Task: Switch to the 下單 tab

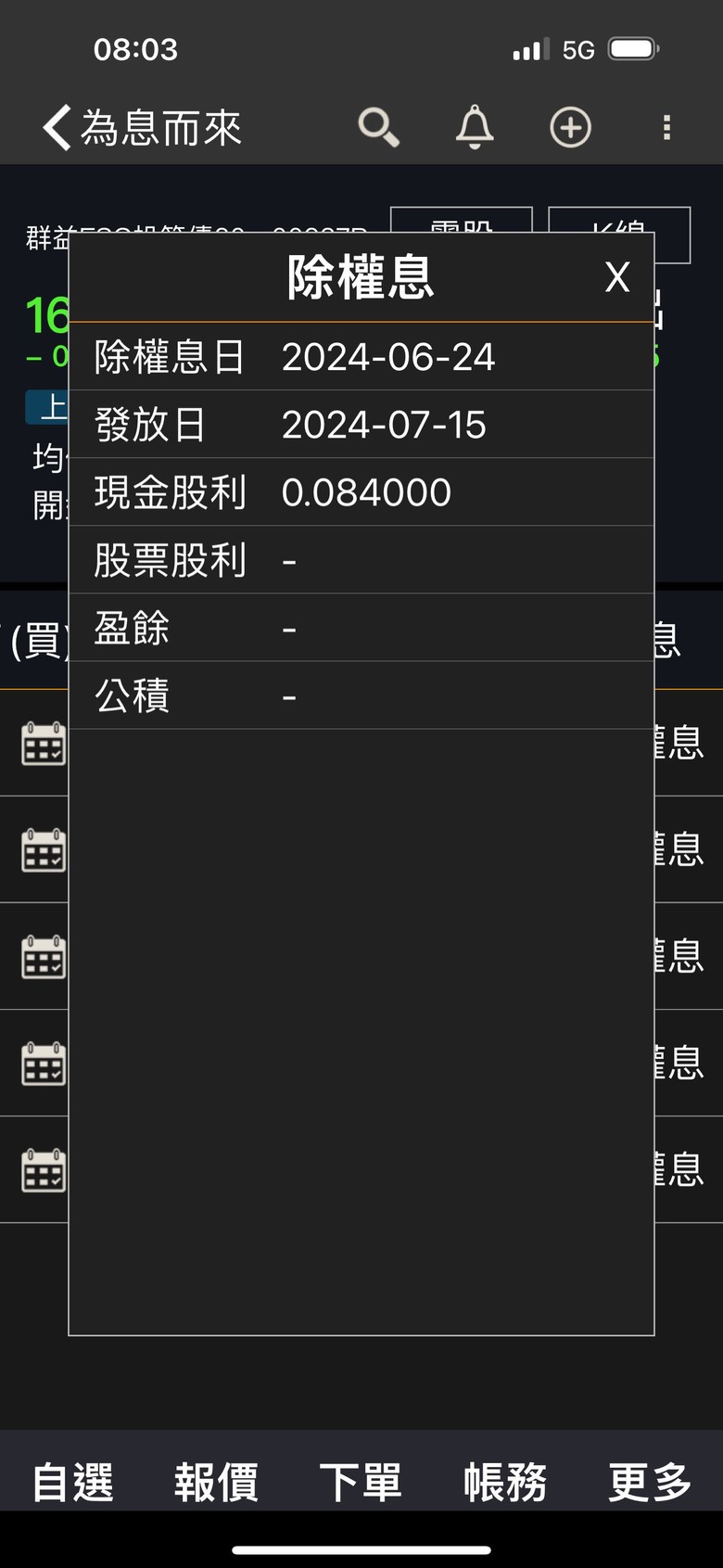Action: coord(361,1481)
